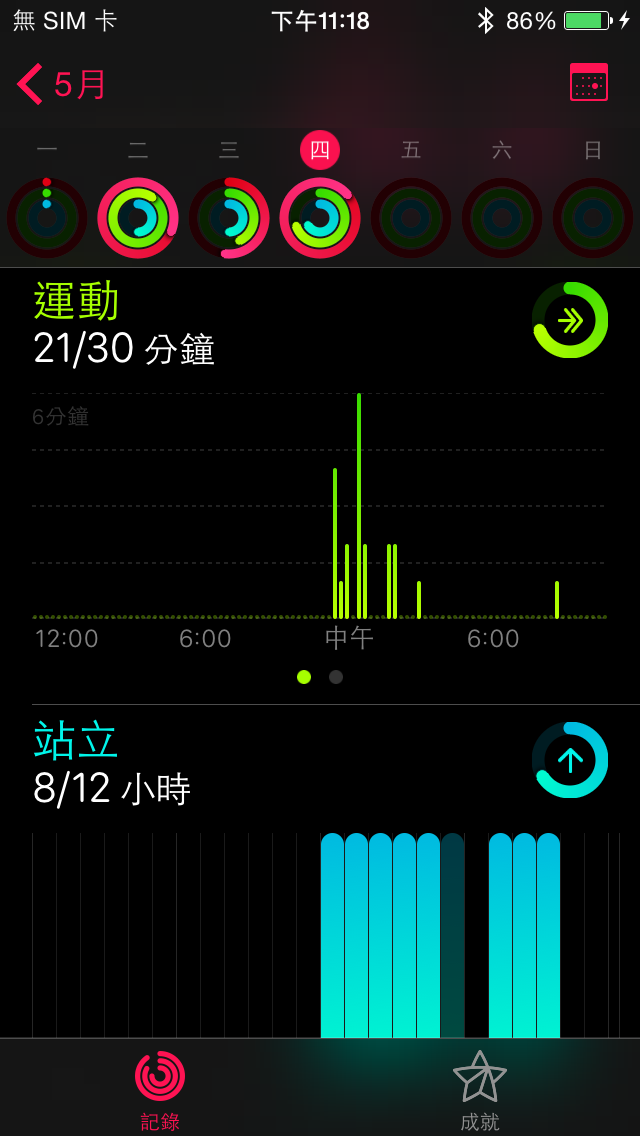This screenshot has height=1136, width=640.
Task: Select Saturday (六) activity rings
Action: coord(502,218)
